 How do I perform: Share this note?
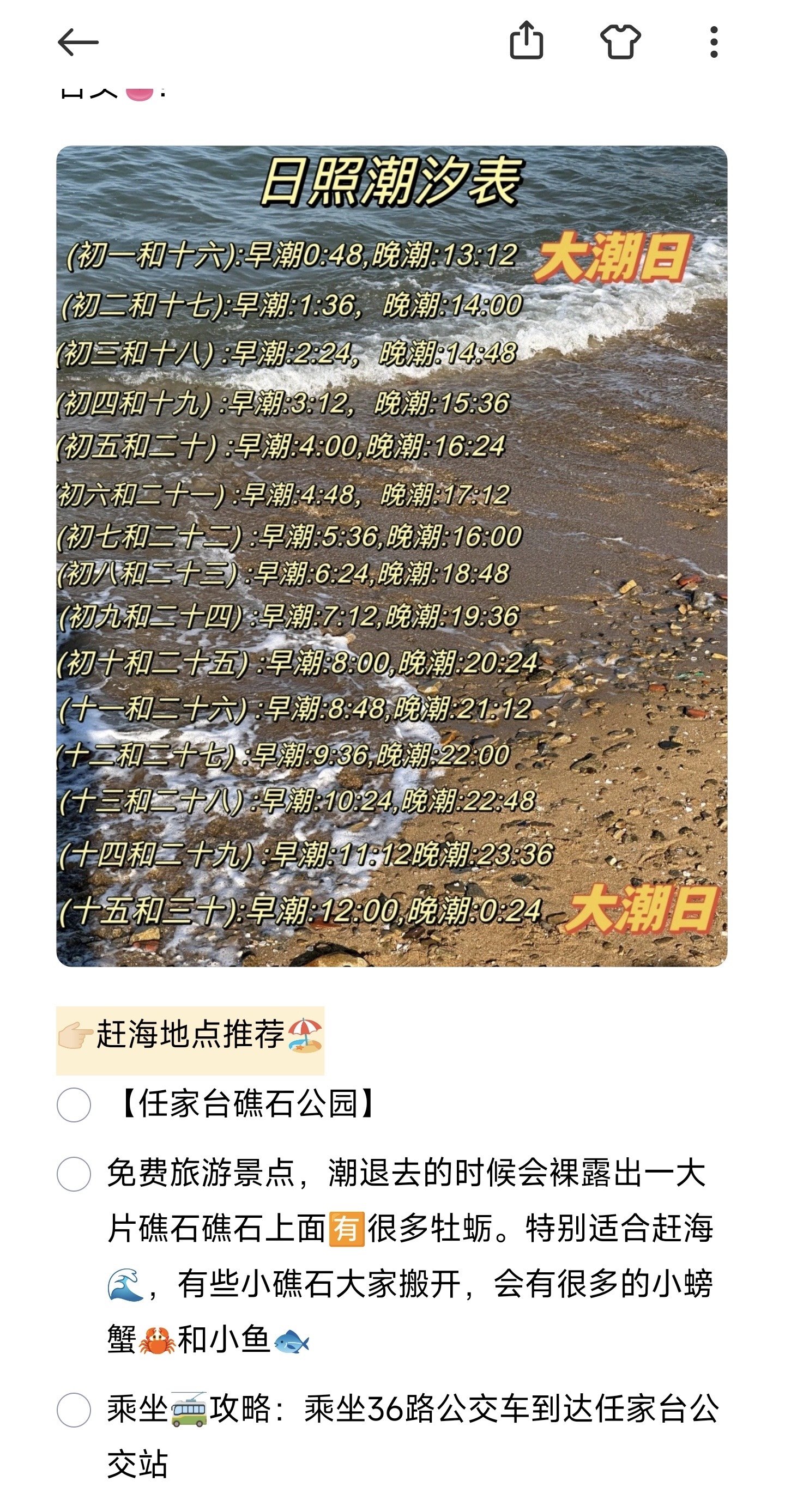[526, 40]
